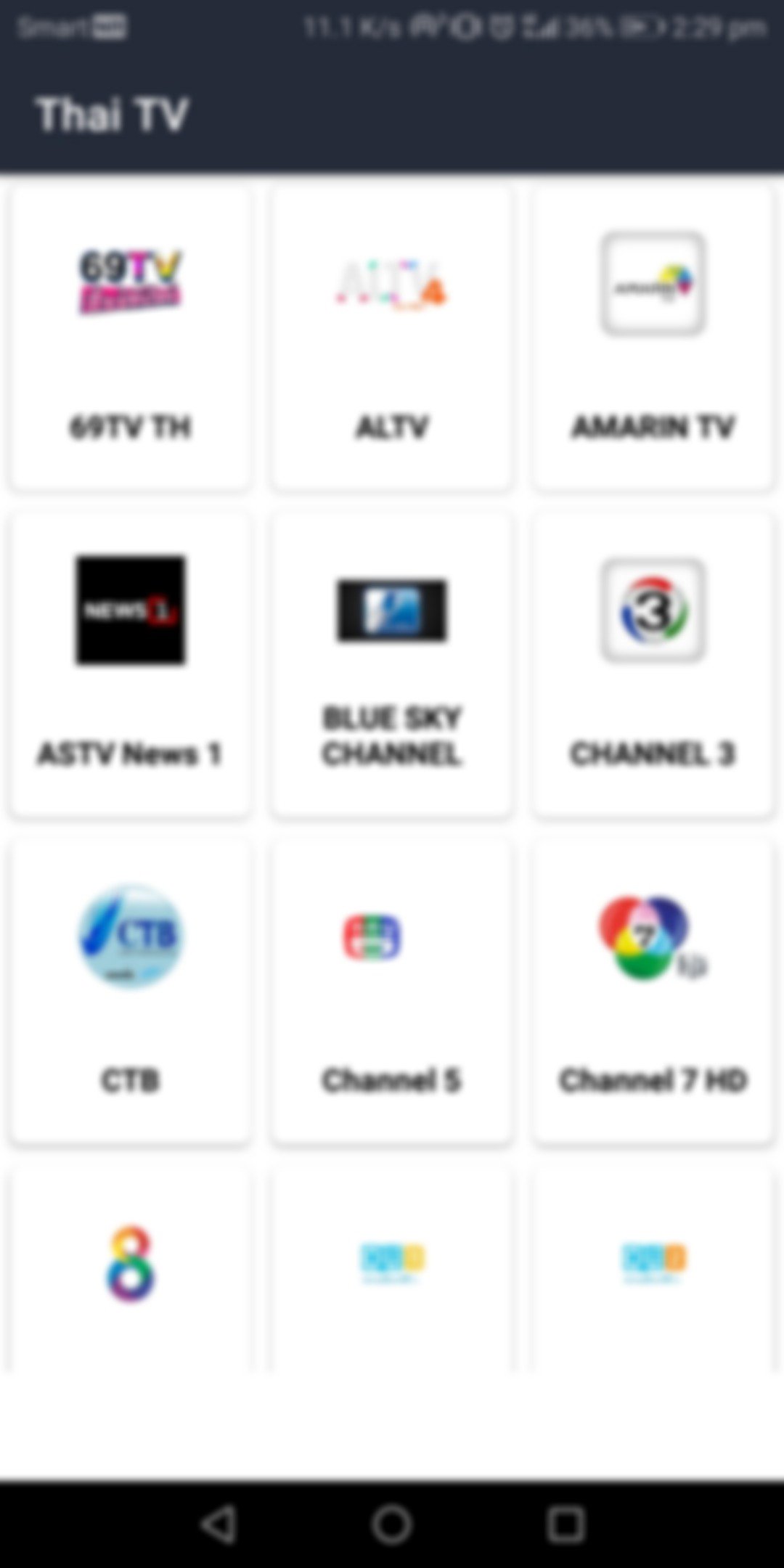Open the channel with the 8 logo
784x1568 pixels.
(x=131, y=1267)
